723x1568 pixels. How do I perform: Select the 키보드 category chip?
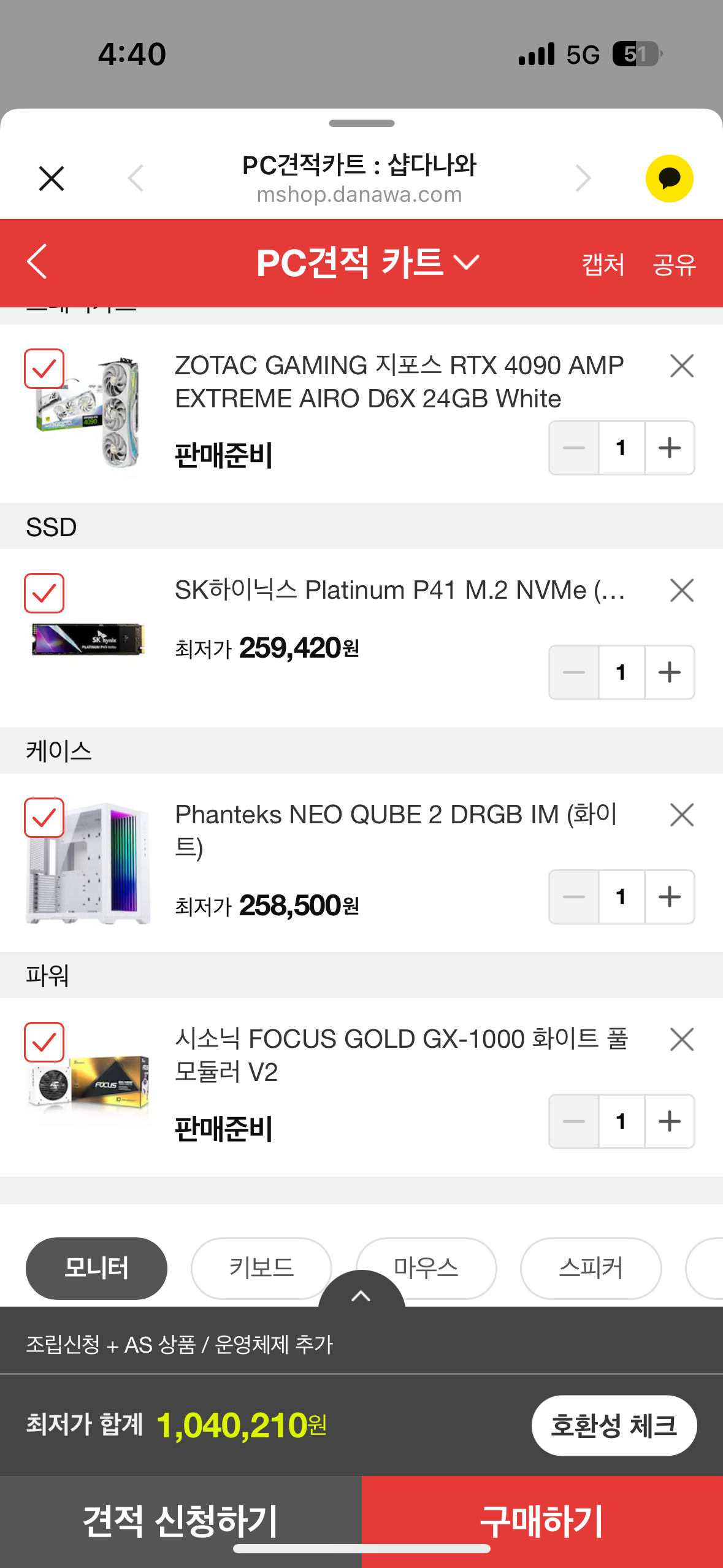point(261,1267)
